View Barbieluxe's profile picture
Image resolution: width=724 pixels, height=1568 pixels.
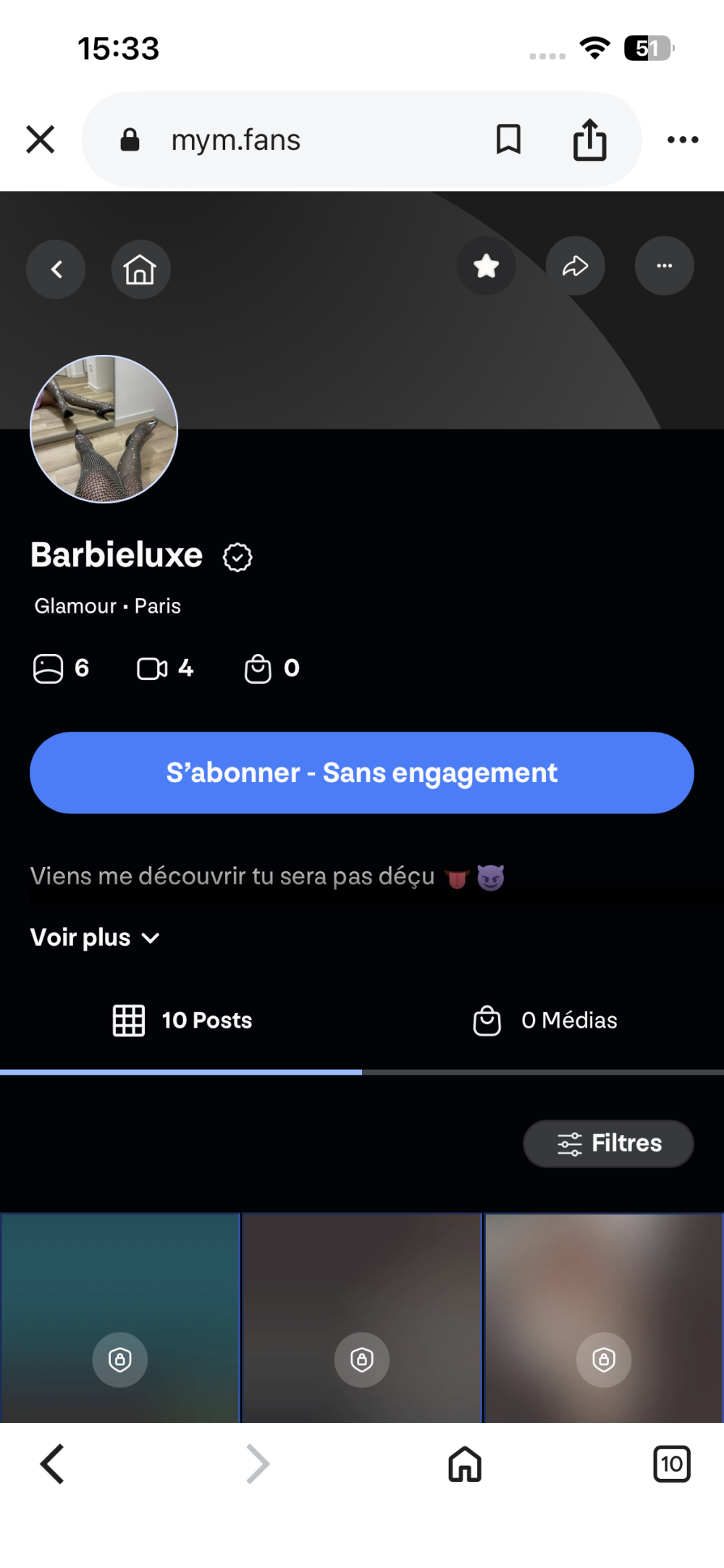point(104,429)
